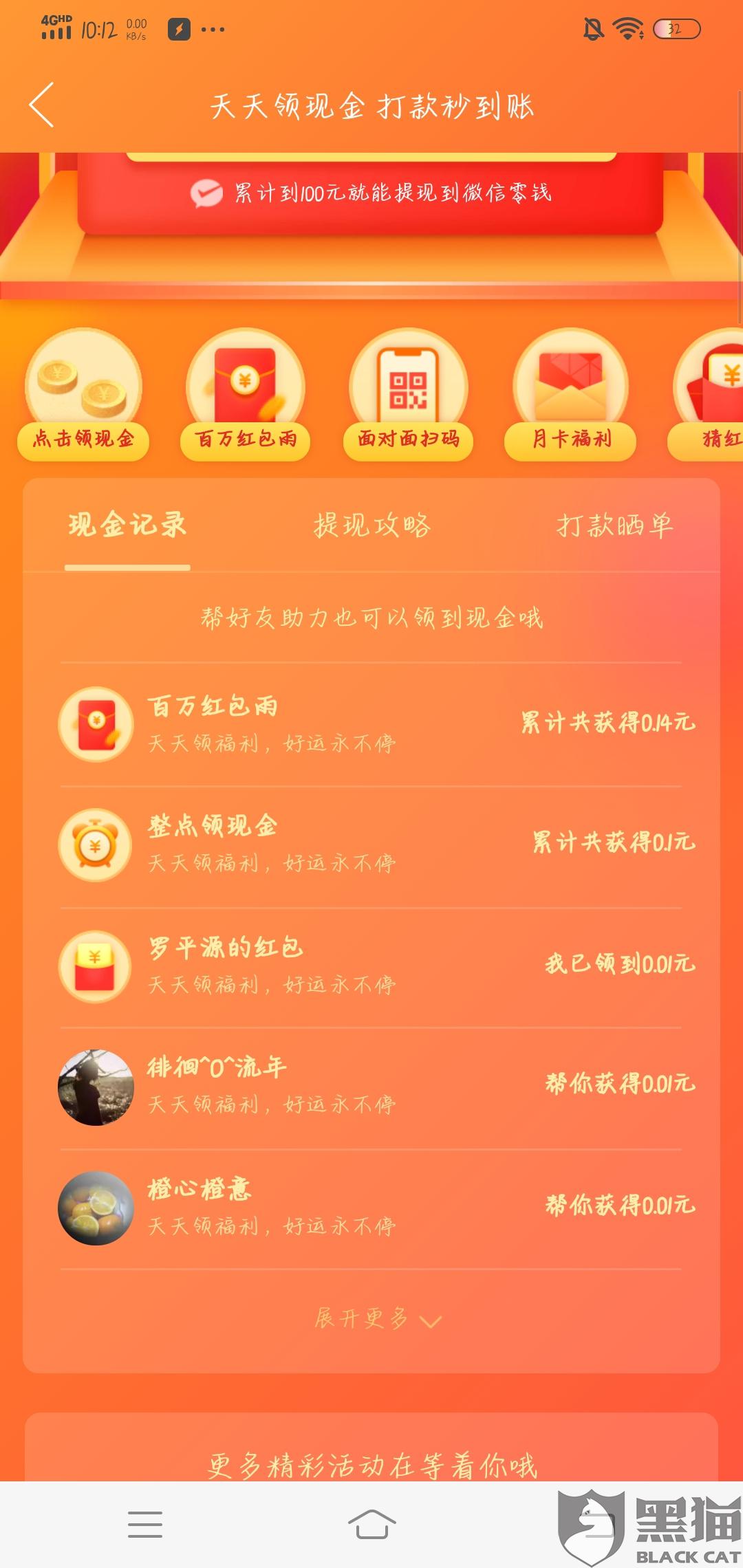The width and height of the screenshot is (743, 1568).
Task: Open 点击领现金 shortcut
Action: [x=83, y=393]
